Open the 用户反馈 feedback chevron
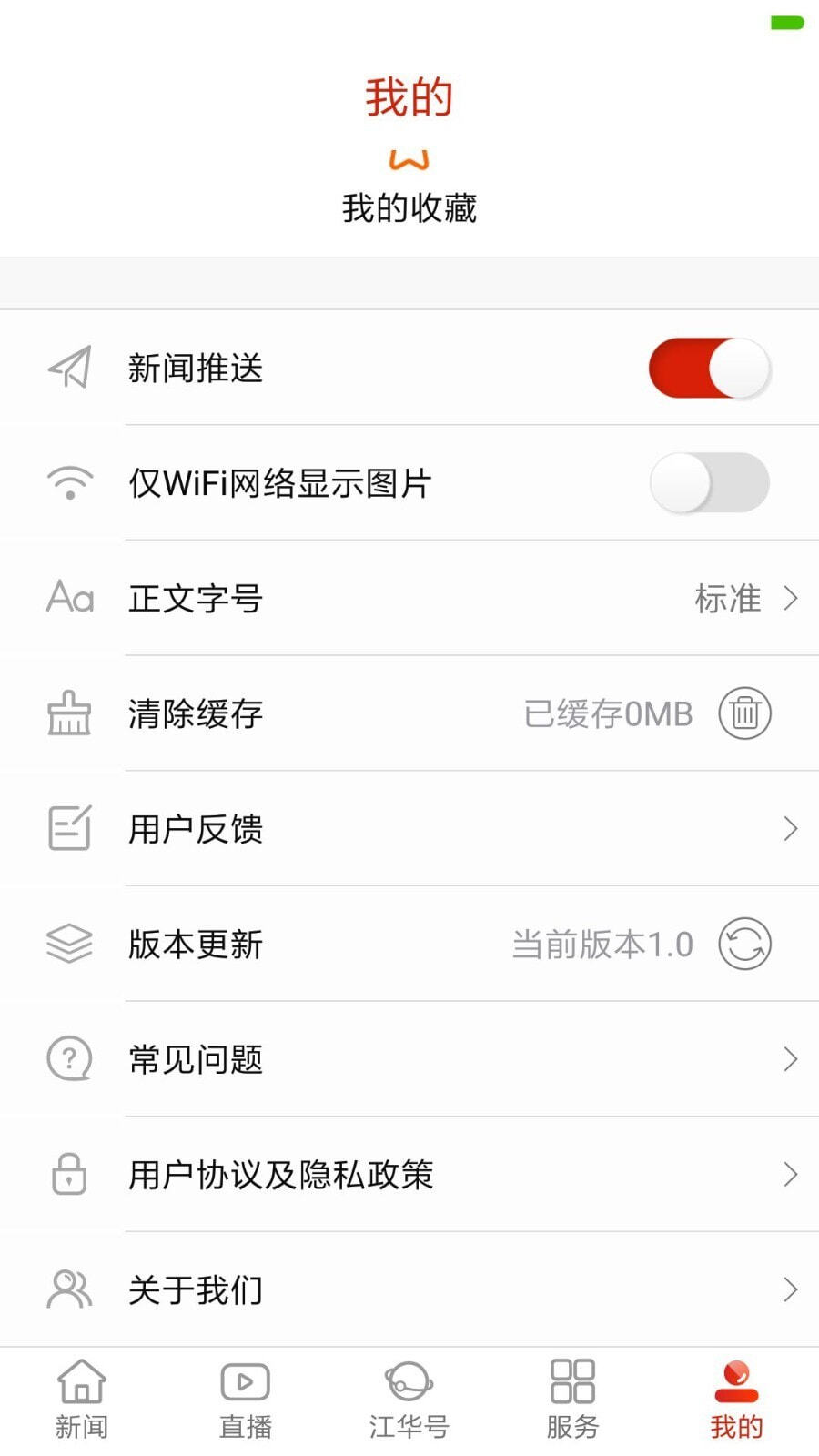The width and height of the screenshot is (819, 1456). click(x=790, y=829)
